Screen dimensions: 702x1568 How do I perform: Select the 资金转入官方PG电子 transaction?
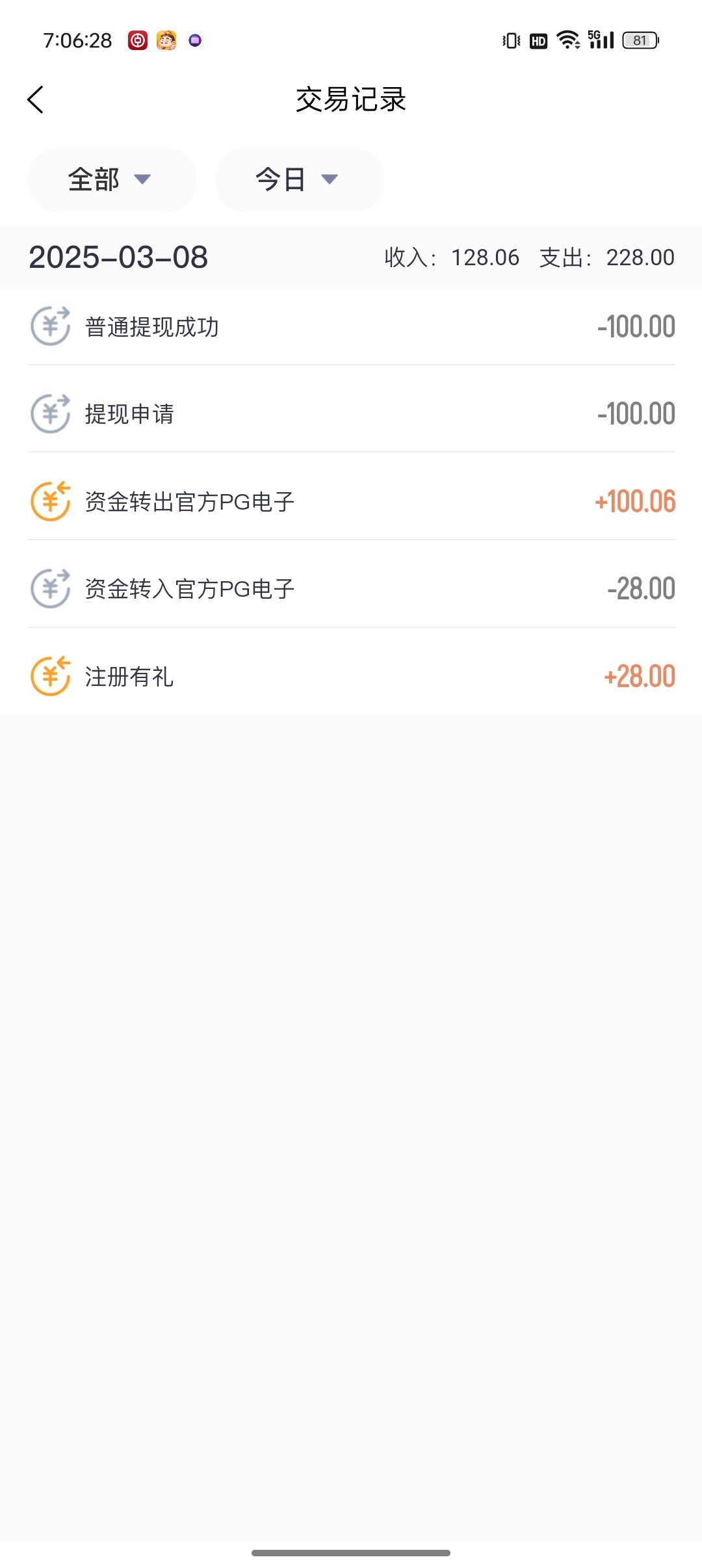point(351,589)
